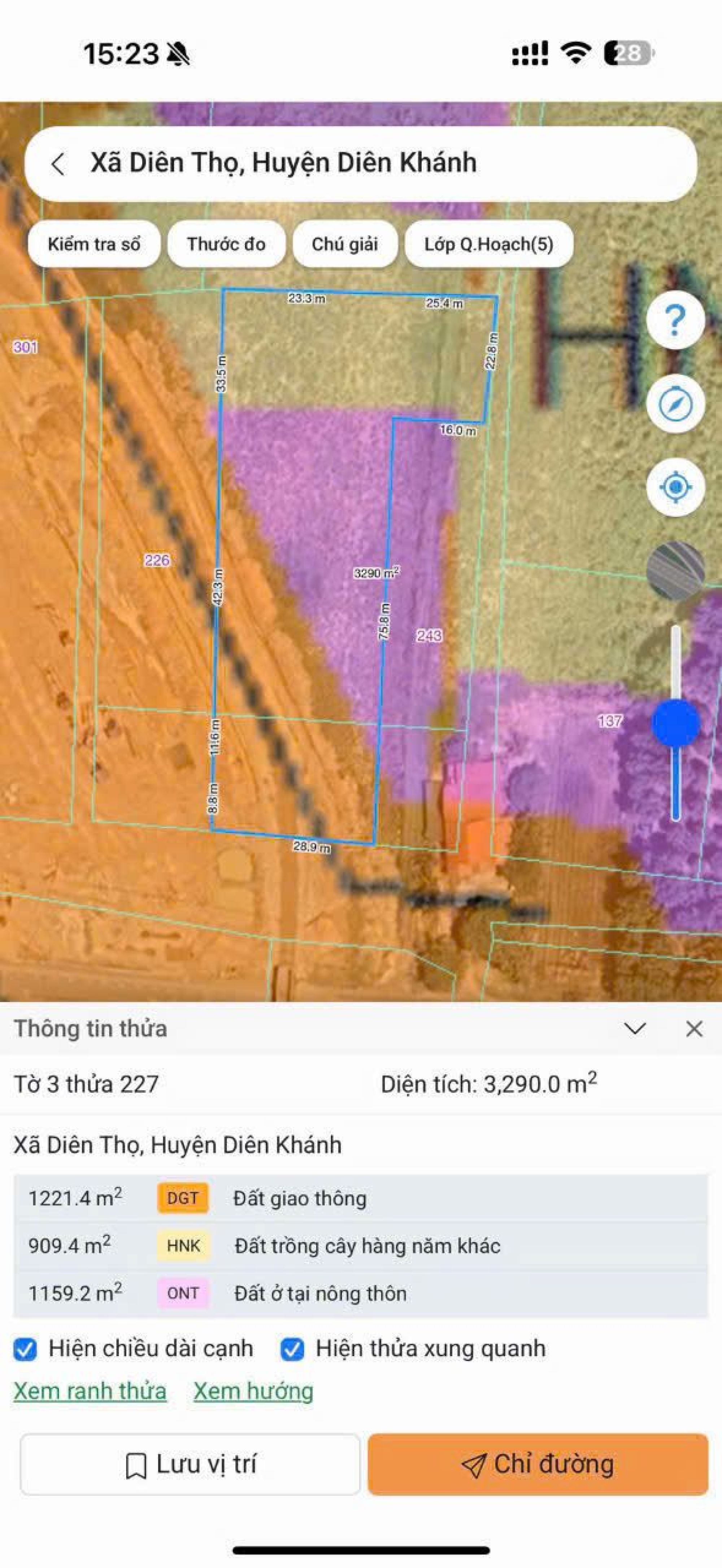Tap the blue opacity slider handle
The height and width of the screenshot is (1568, 722).
coord(676,723)
